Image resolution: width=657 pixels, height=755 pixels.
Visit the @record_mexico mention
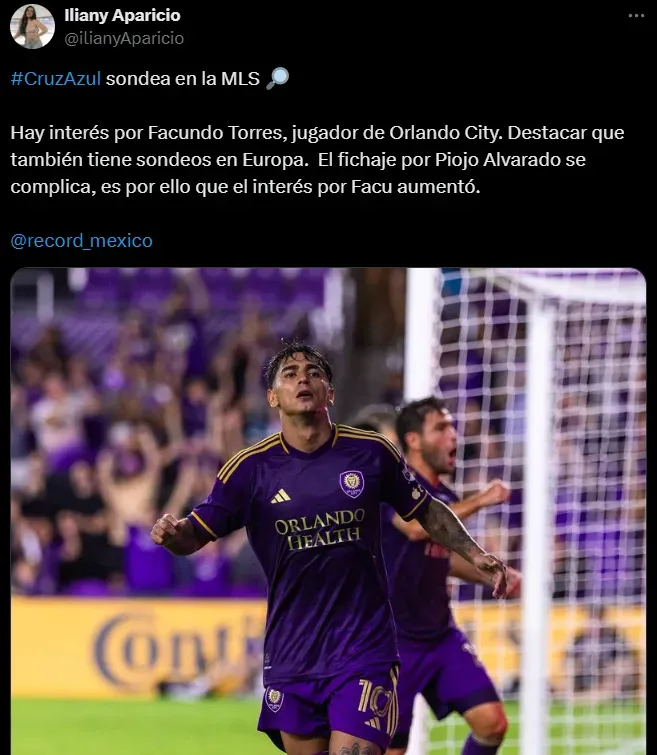(81, 241)
